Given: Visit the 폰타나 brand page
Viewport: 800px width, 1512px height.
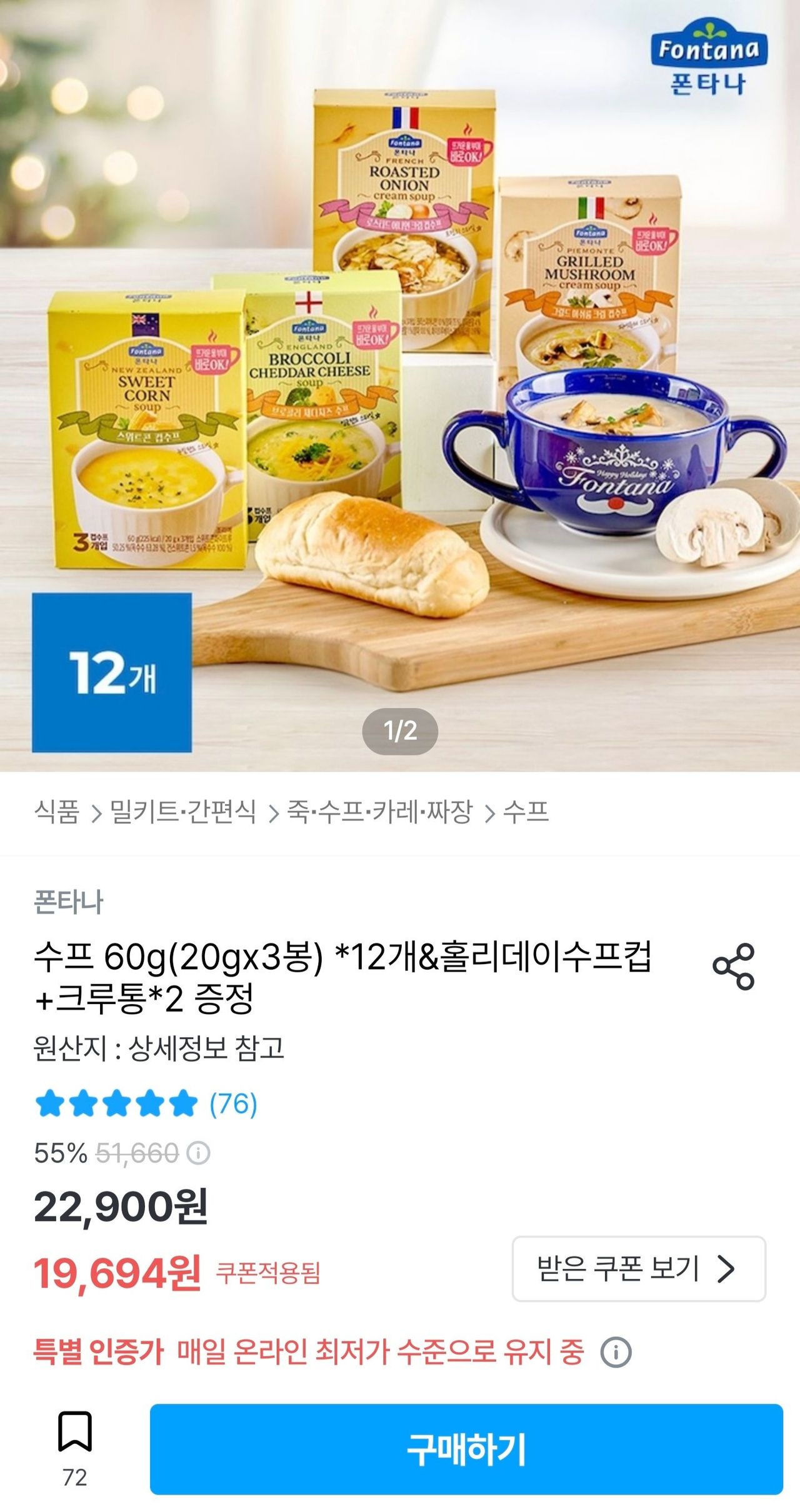Looking at the screenshot, I should [x=69, y=902].
